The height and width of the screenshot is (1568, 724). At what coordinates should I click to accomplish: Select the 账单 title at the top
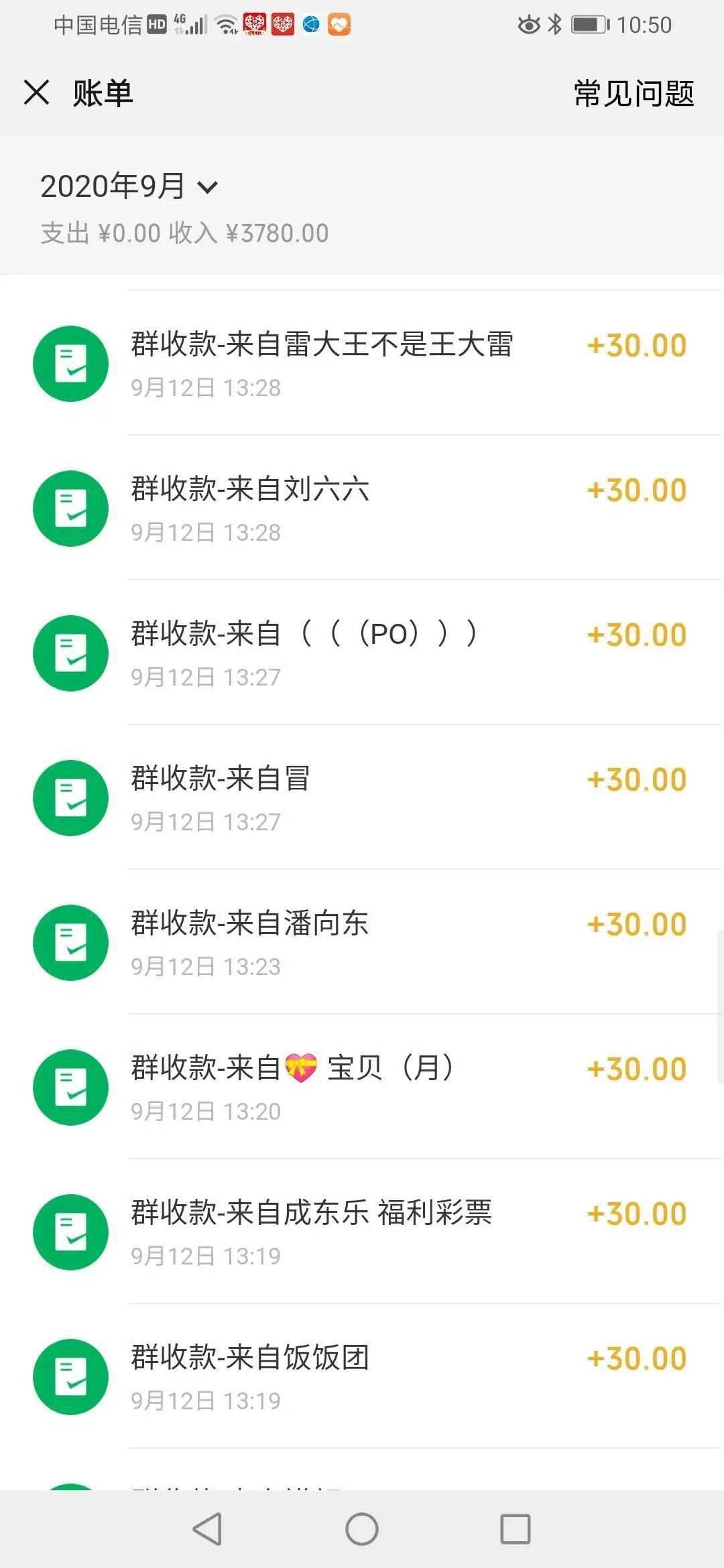pyautogui.click(x=103, y=94)
